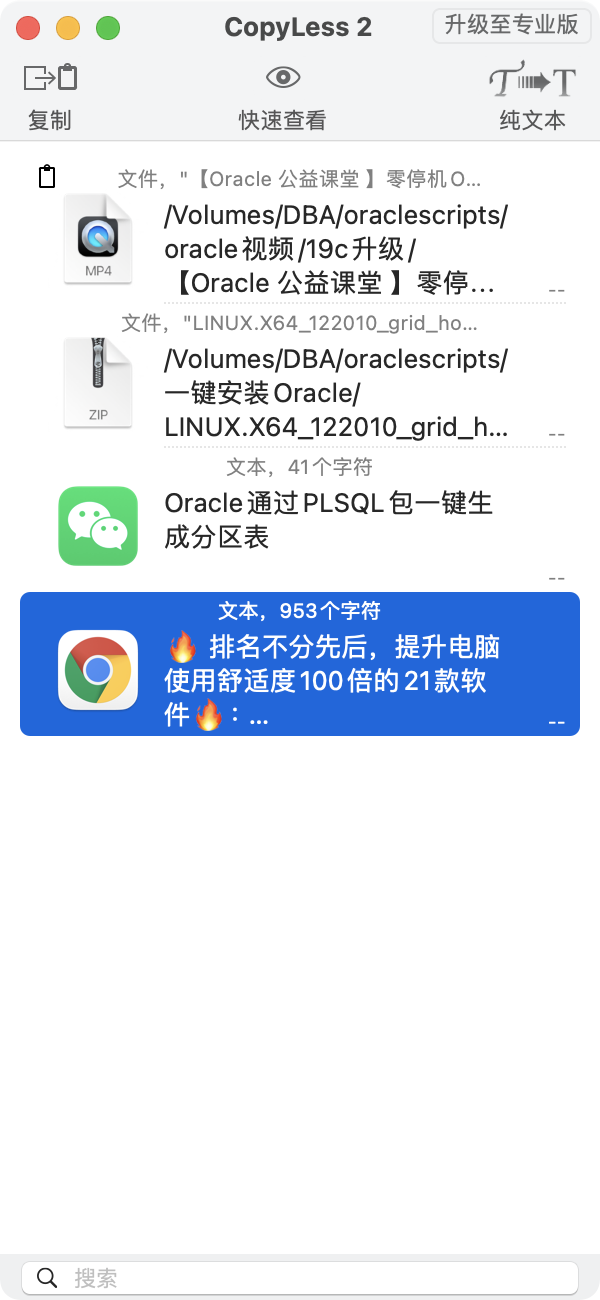Close the CopyLess 2 window

(x=28, y=28)
